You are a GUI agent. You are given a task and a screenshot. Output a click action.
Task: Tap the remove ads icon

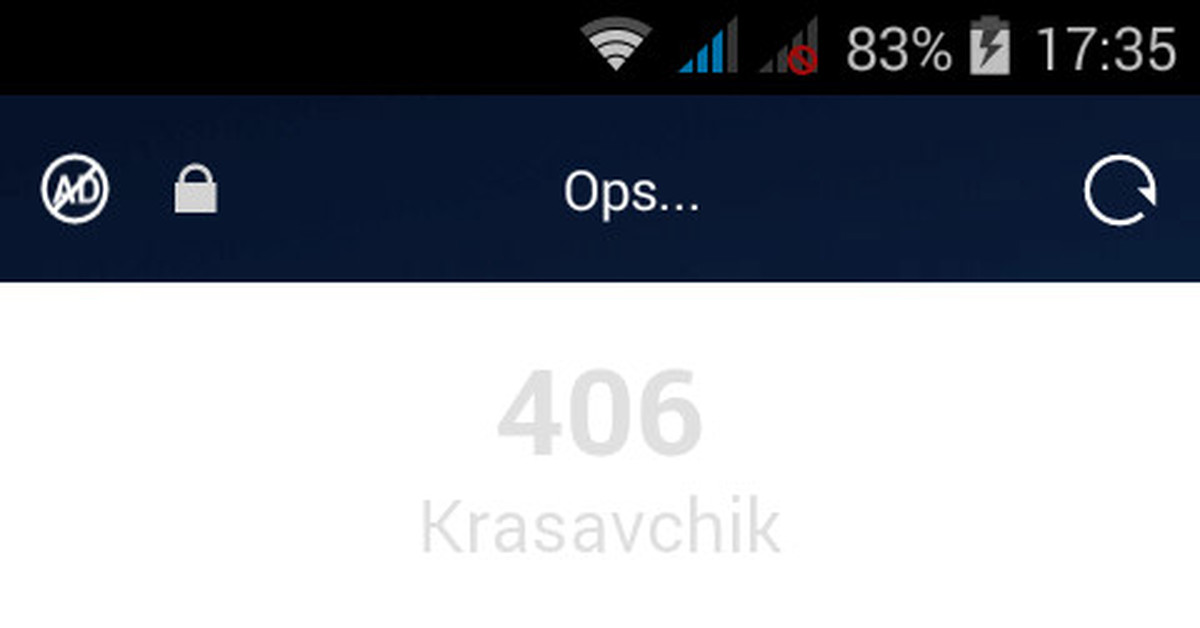(75, 189)
